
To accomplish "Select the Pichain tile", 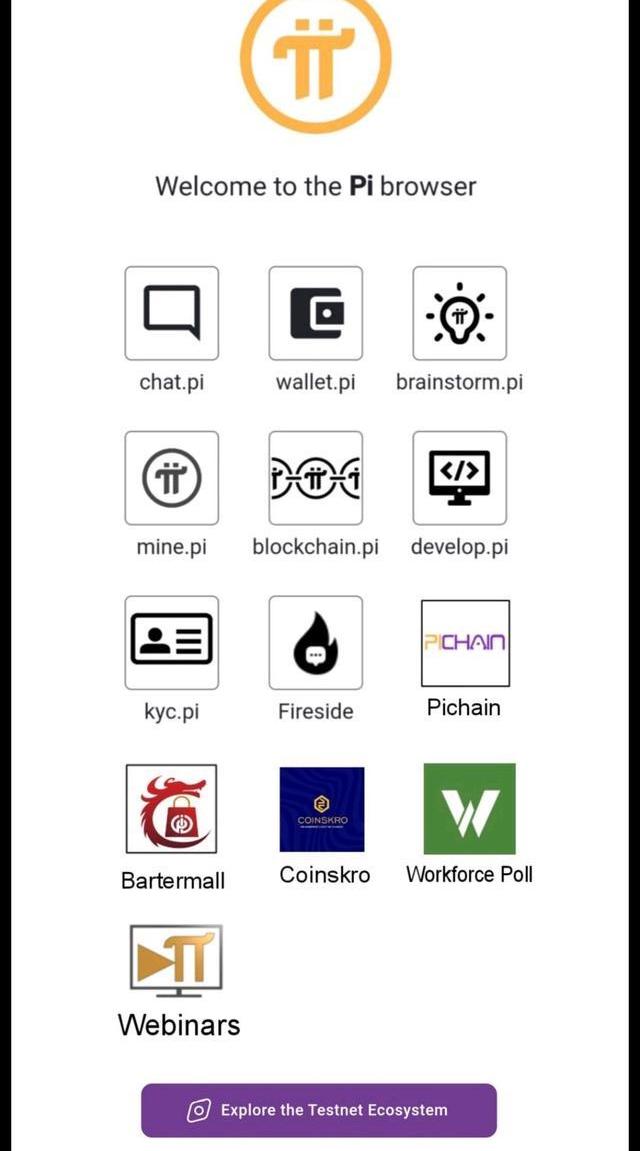I will pyautogui.click(x=465, y=643).
